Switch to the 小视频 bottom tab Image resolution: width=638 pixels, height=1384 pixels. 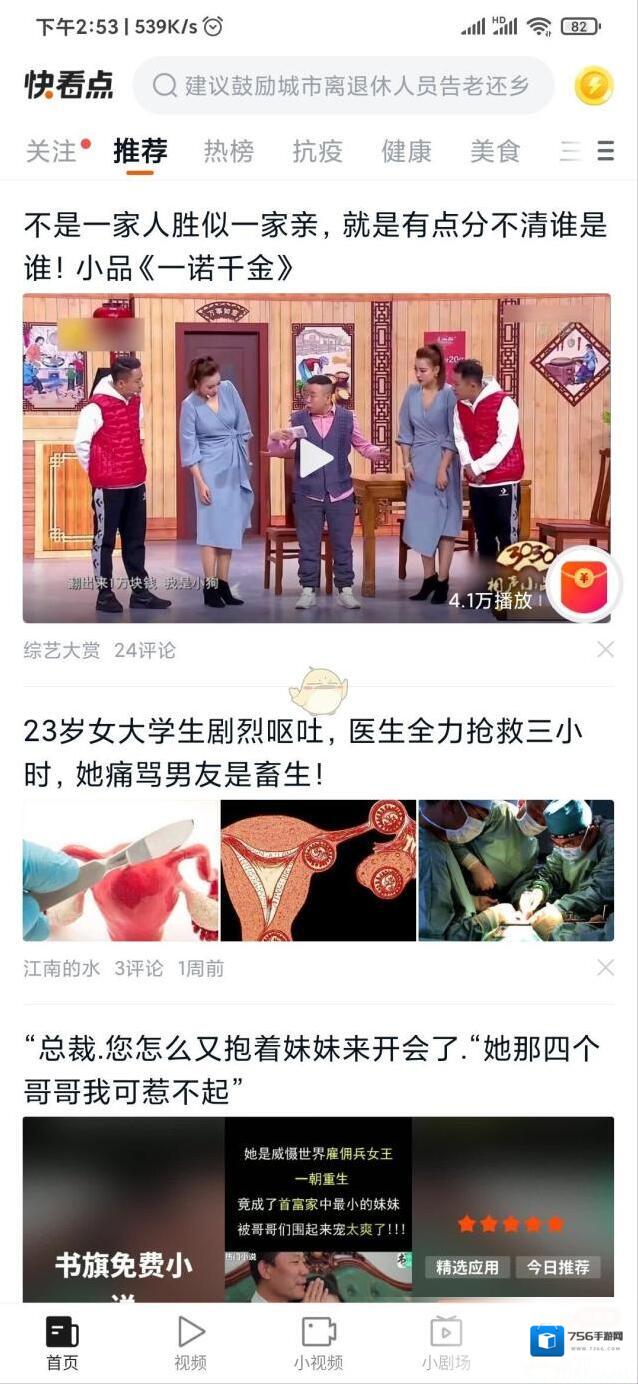click(318, 1342)
